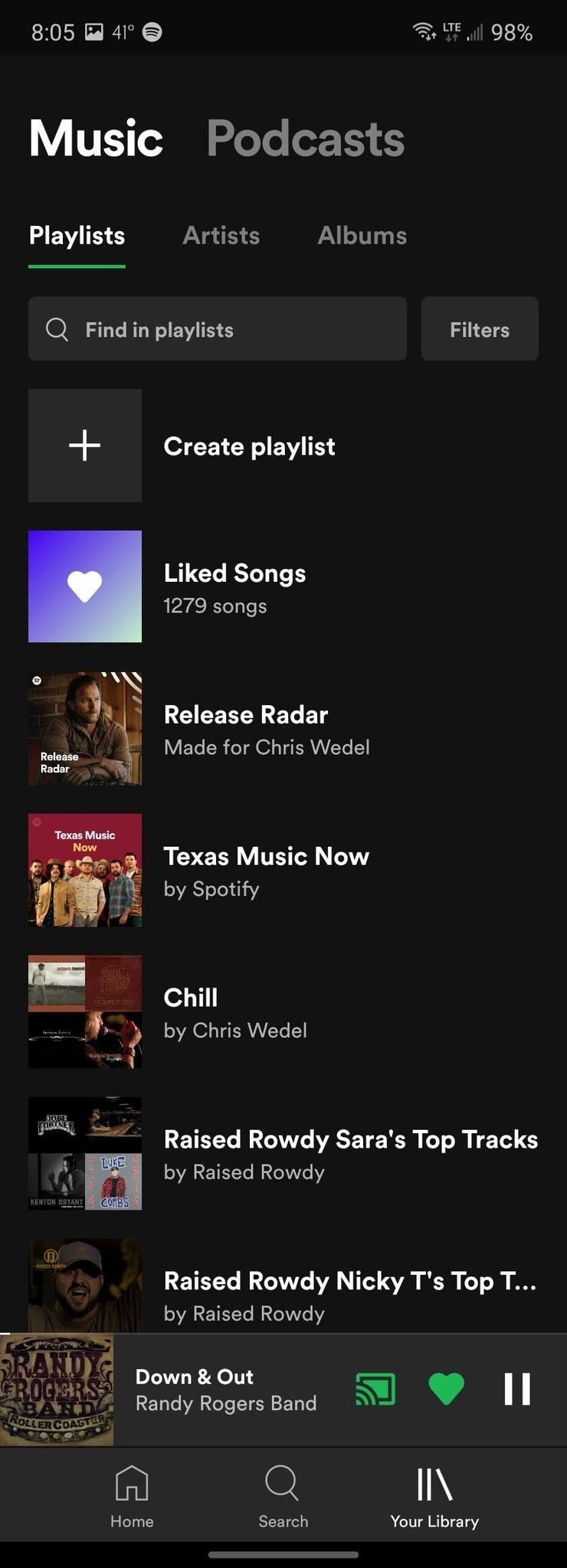Switch to the Artists tab

click(x=221, y=236)
